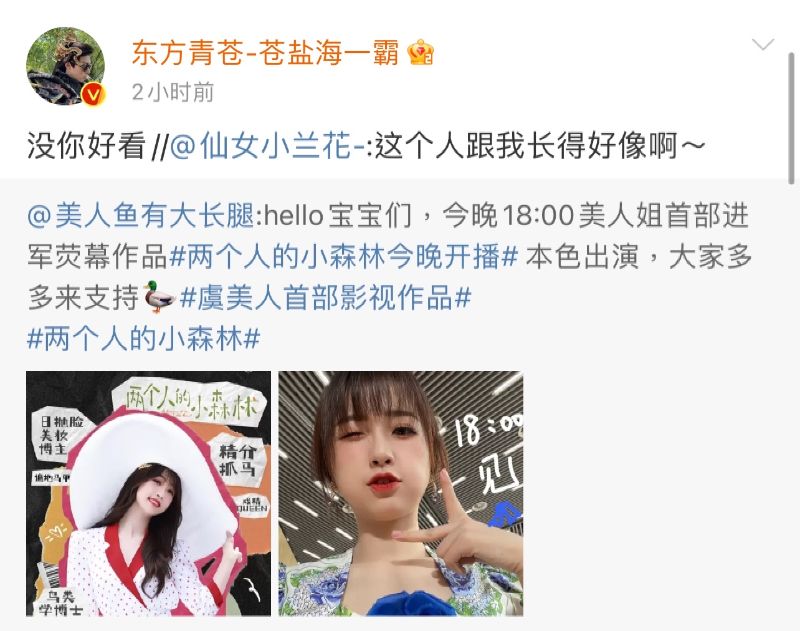Open 东方青苍's profile avatar
Viewport: 800px width, 631px height.
pyautogui.click(x=65, y=66)
